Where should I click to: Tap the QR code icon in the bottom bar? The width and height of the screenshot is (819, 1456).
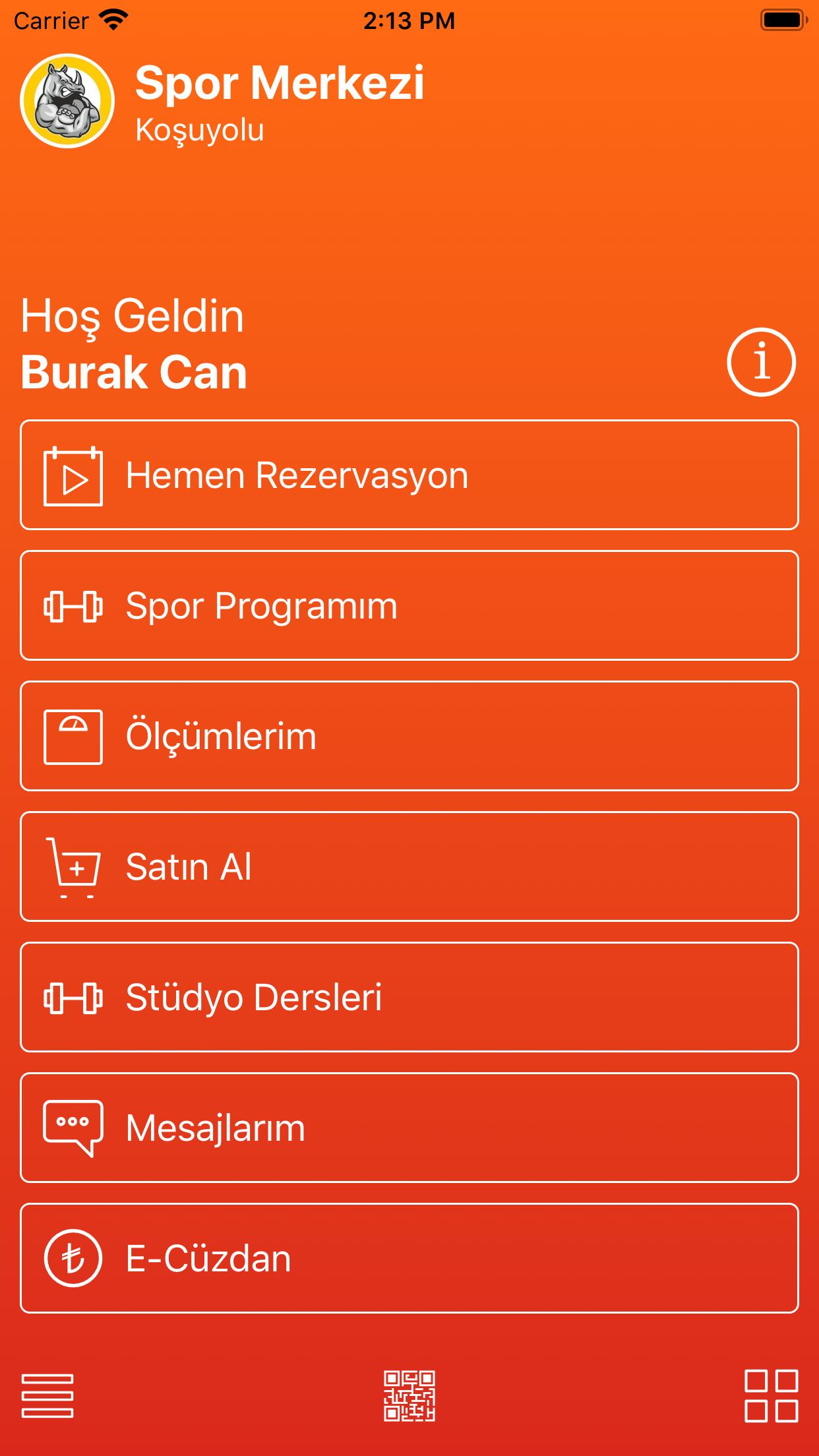click(x=409, y=1396)
